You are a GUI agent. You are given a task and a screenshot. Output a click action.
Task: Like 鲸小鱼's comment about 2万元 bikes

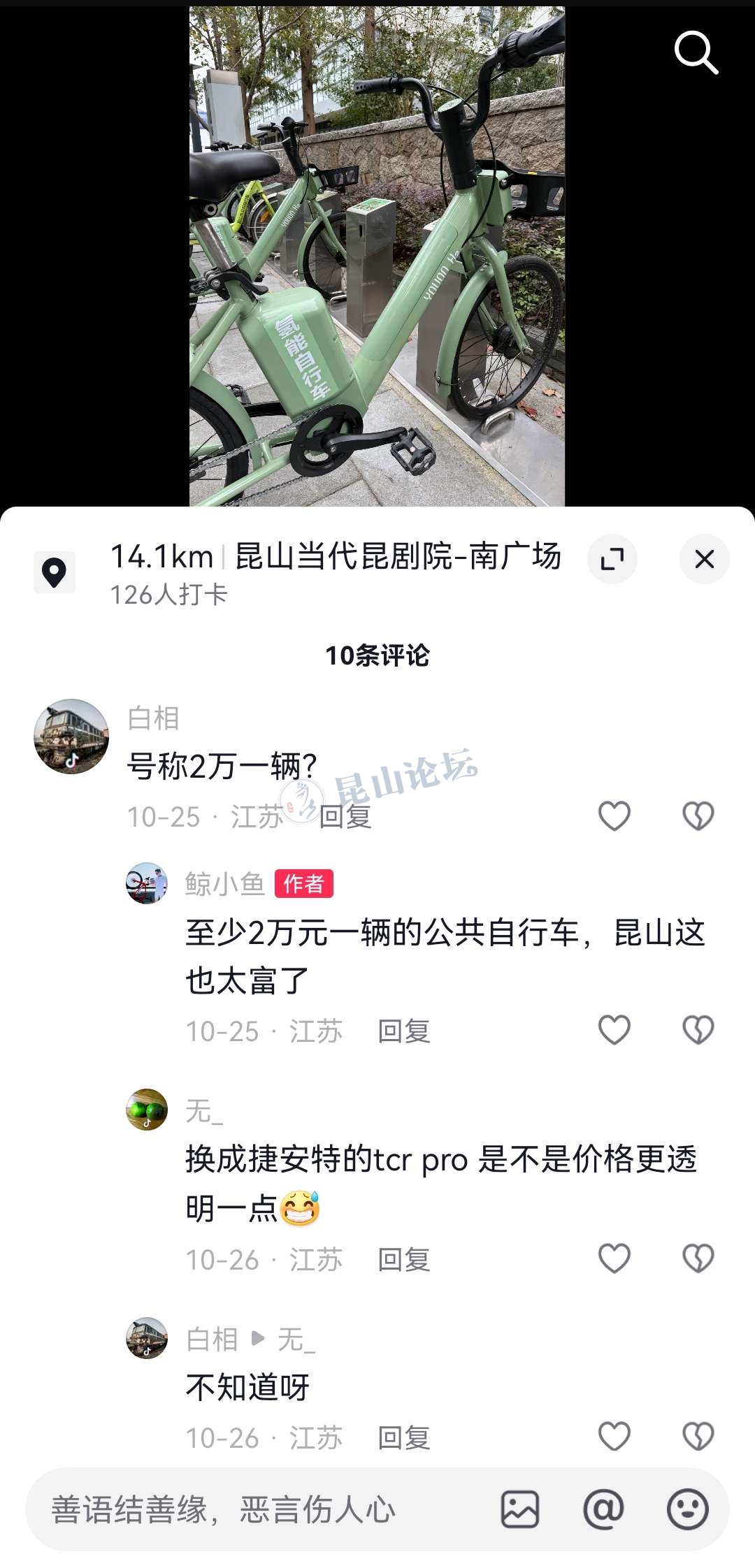tap(614, 1030)
